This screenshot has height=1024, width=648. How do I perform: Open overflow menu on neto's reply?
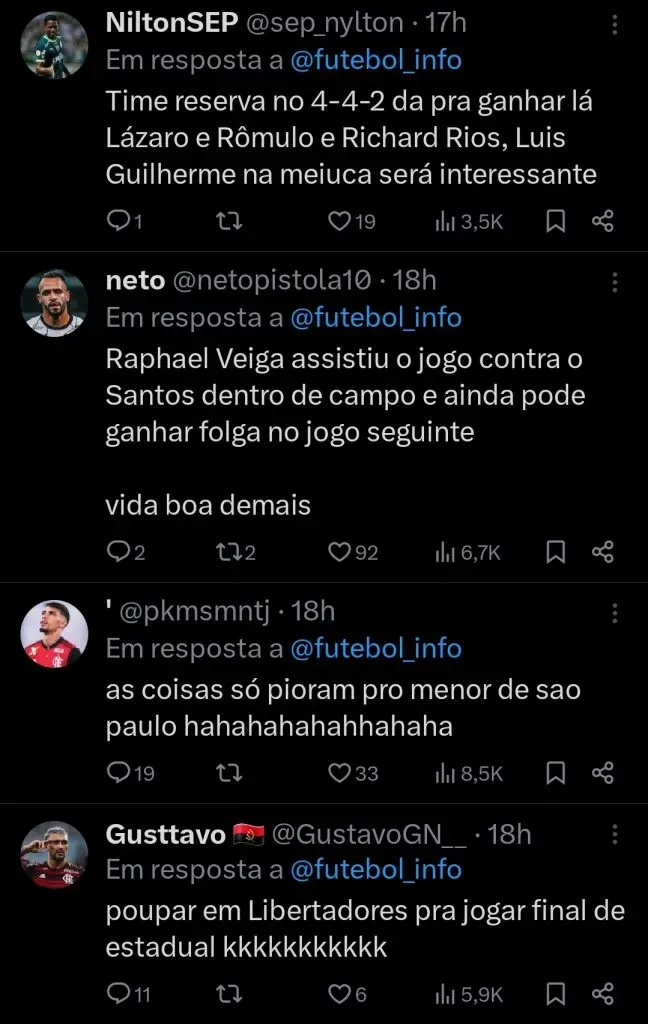tap(615, 282)
